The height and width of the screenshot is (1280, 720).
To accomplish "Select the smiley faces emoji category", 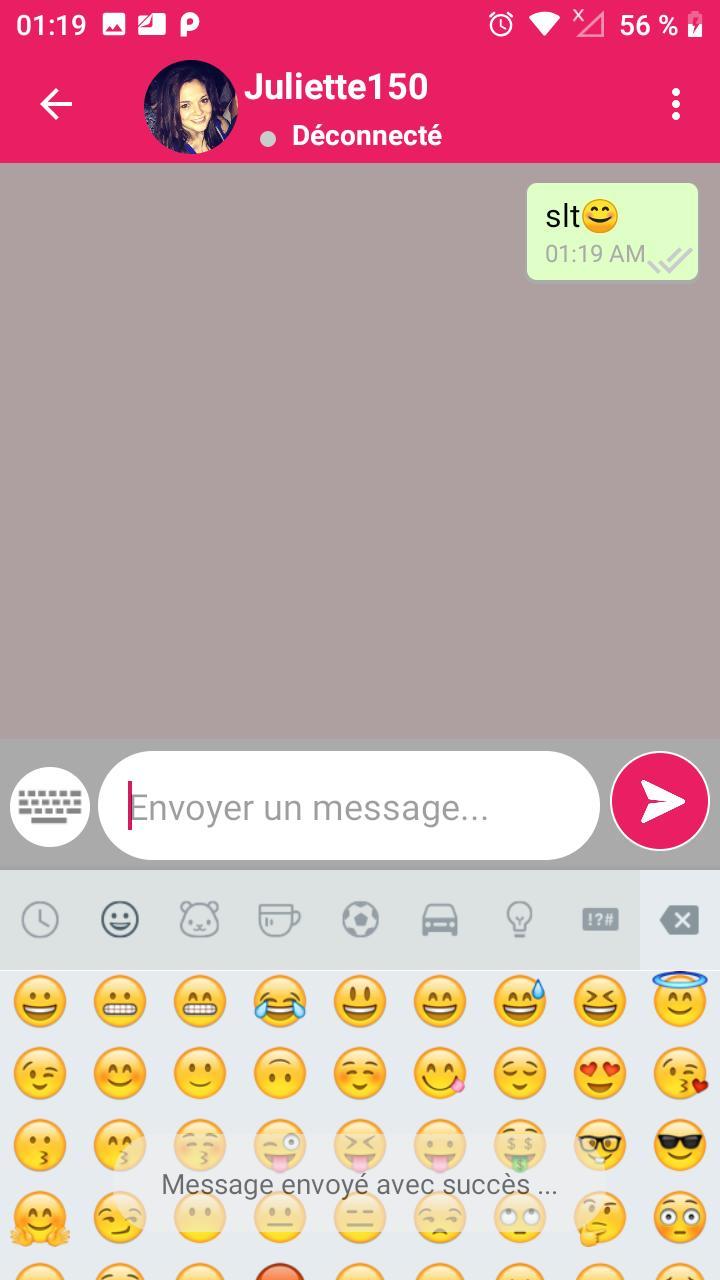I will click(x=120, y=920).
